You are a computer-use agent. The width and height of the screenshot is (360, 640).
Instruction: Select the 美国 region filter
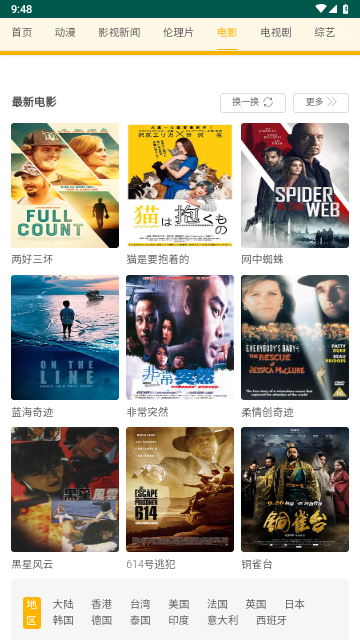click(179, 604)
